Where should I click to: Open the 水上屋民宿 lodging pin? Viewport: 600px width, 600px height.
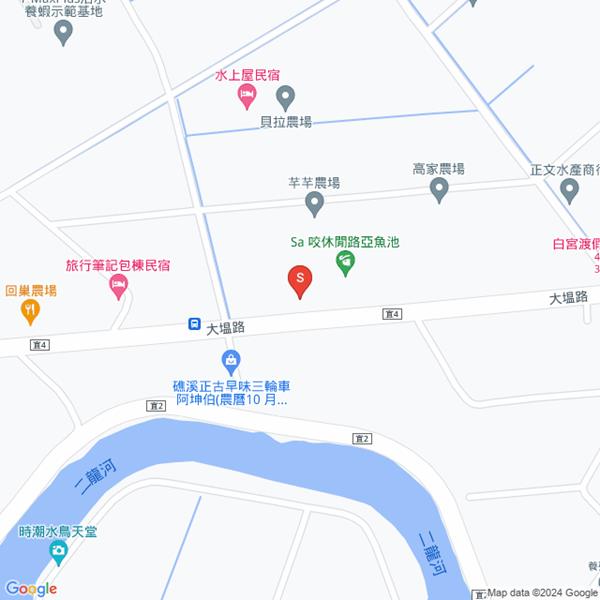tap(246, 97)
